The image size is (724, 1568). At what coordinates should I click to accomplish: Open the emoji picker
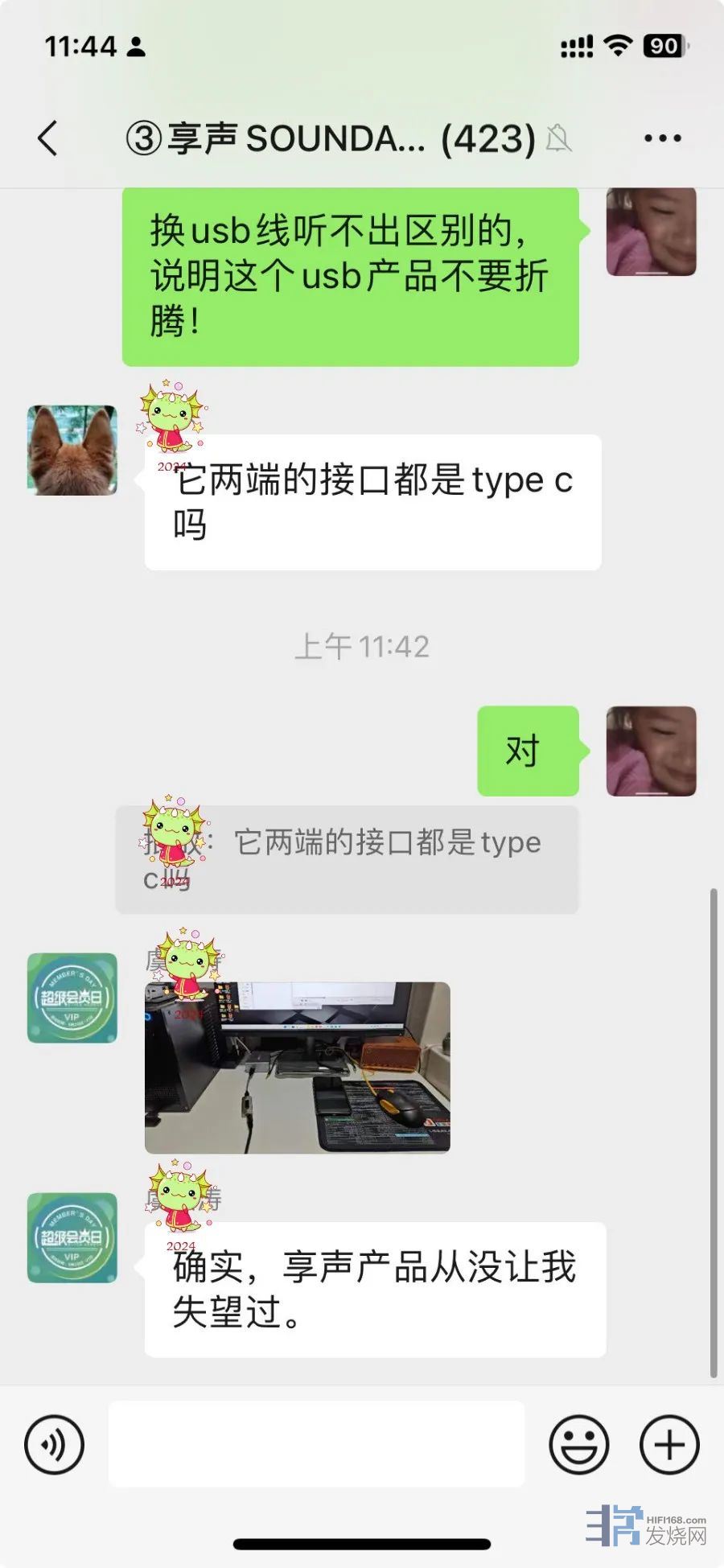(x=578, y=1445)
